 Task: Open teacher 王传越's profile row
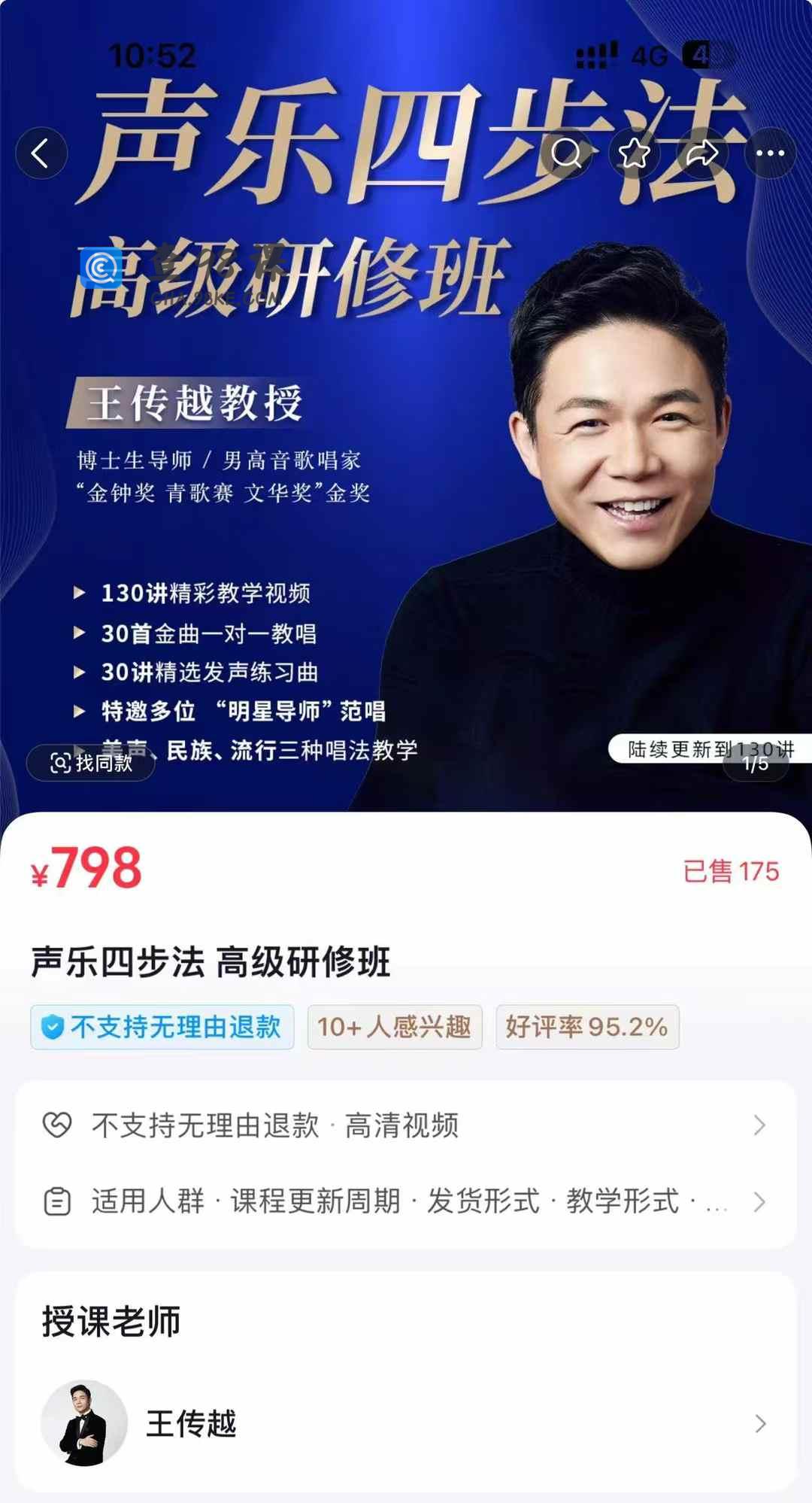point(406,1423)
